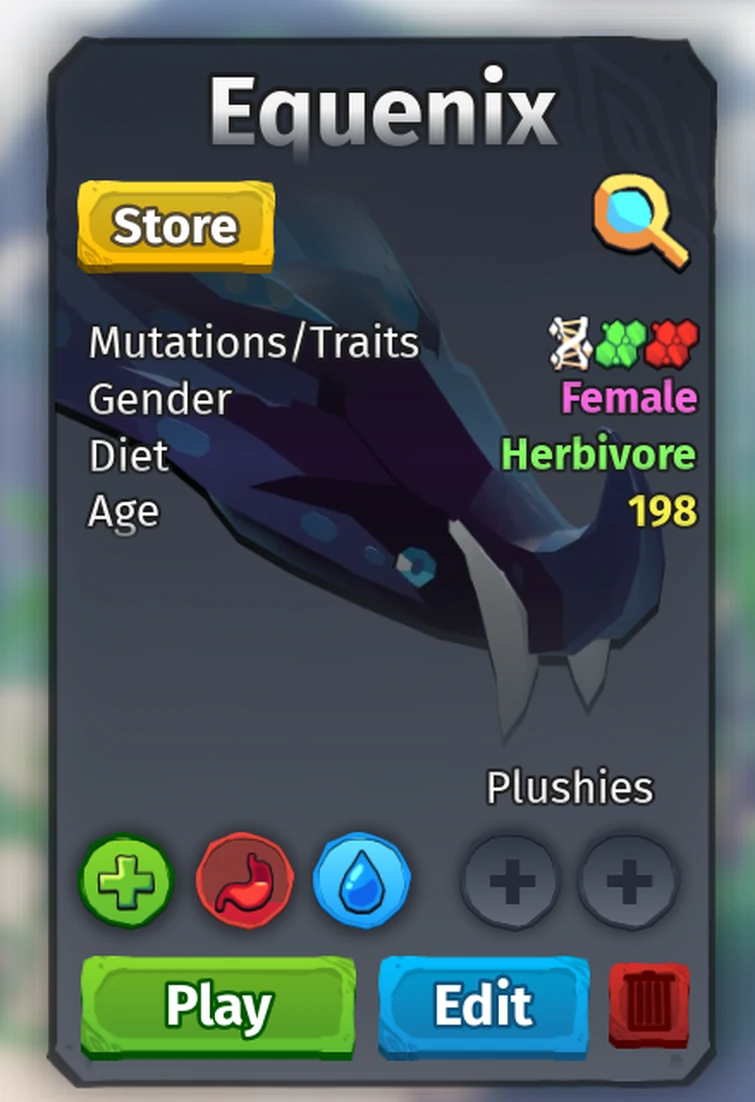This screenshot has height=1102, width=755.
Task: Click the red trash delete icon
Action: pyautogui.click(x=648, y=1007)
